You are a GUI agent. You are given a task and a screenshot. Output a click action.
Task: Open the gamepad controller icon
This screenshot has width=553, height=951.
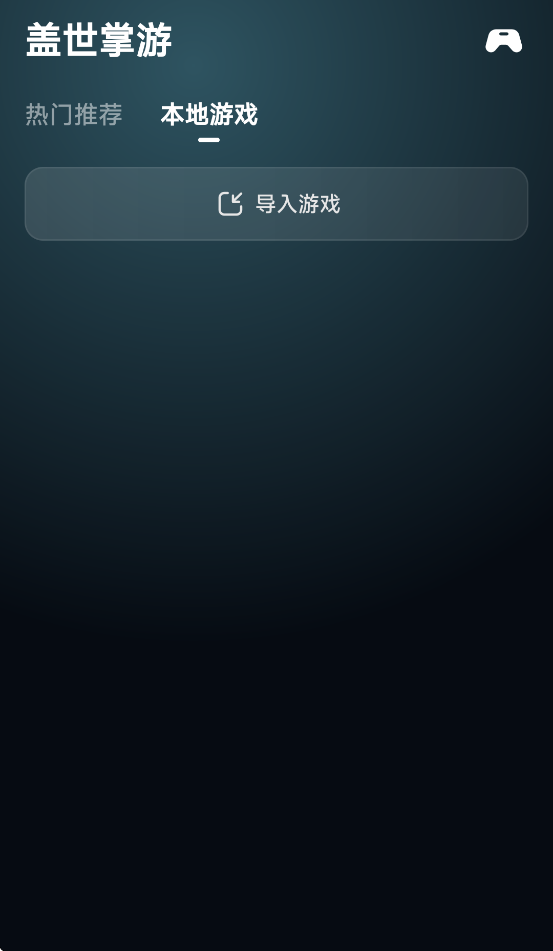503,41
